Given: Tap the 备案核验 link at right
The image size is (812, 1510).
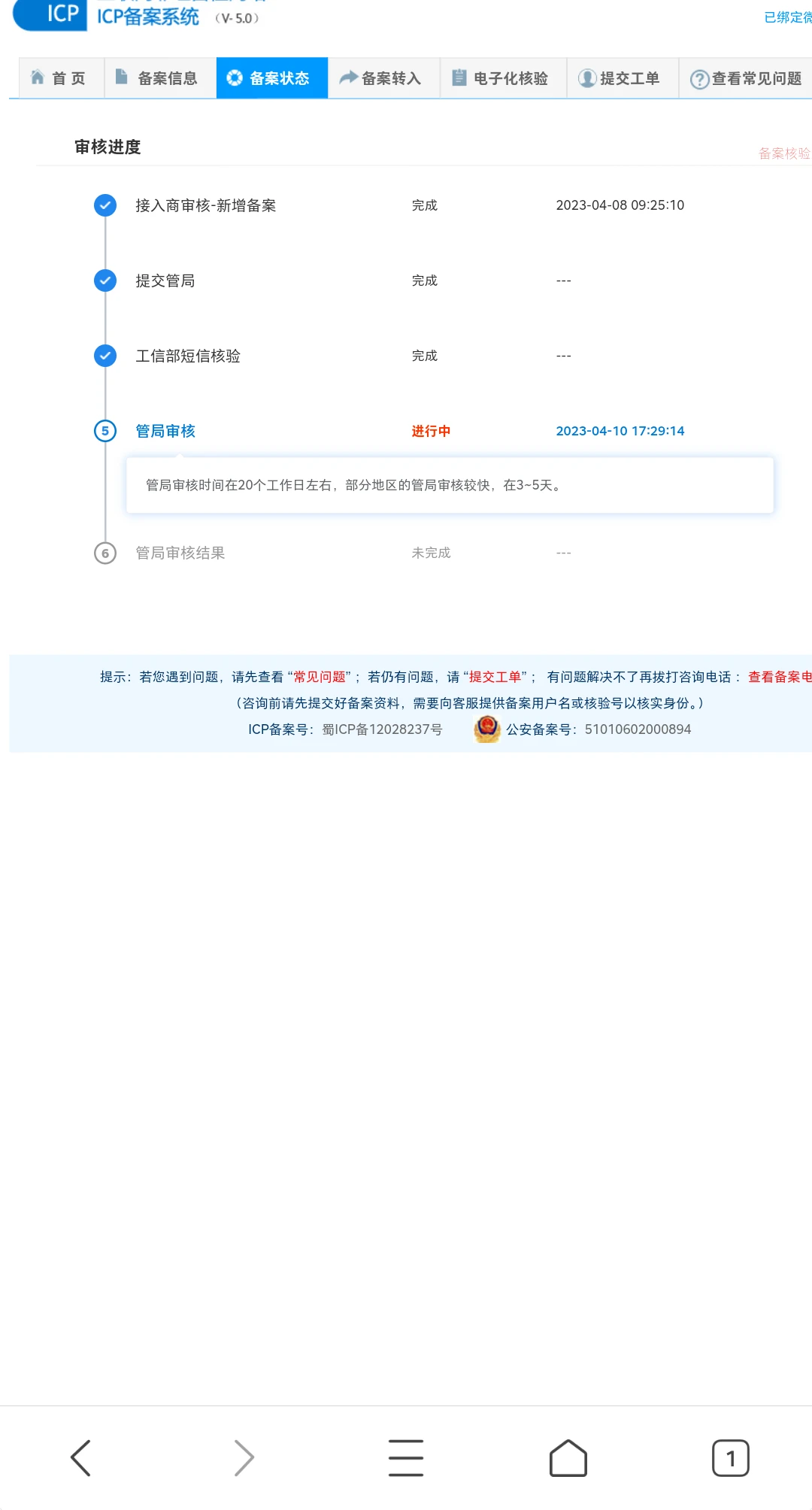Looking at the screenshot, I should point(784,153).
